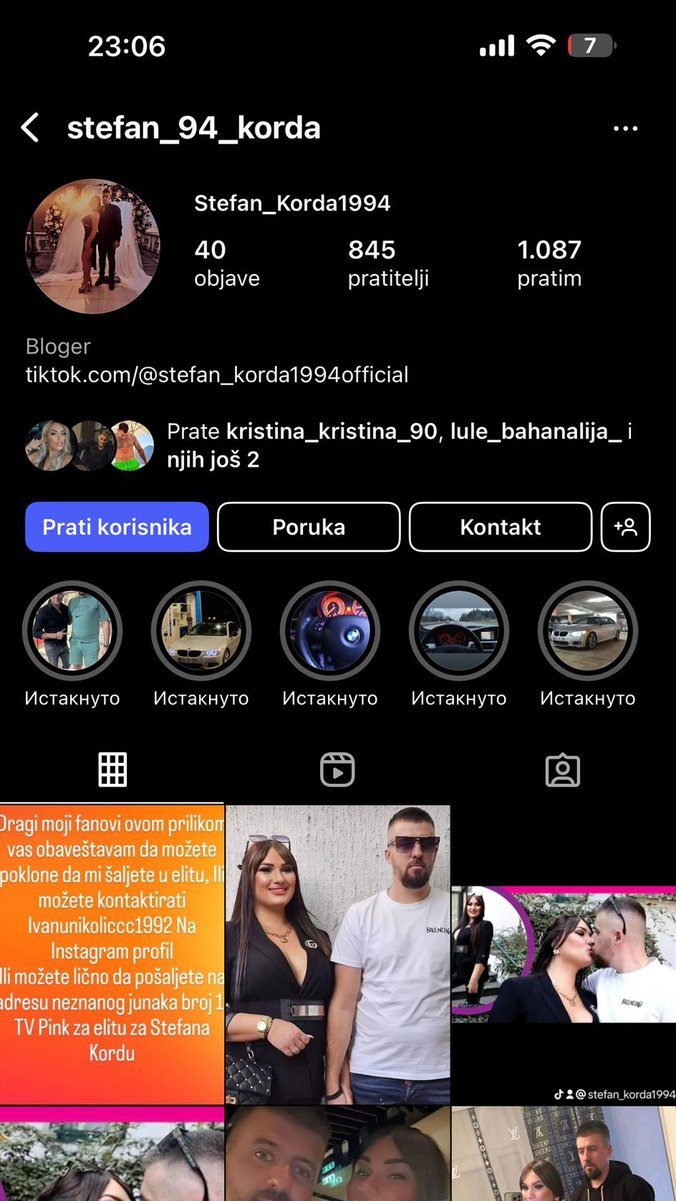
Task: Open the post of the couple by the wall
Action: pyautogui.click(x=337, y=953)
